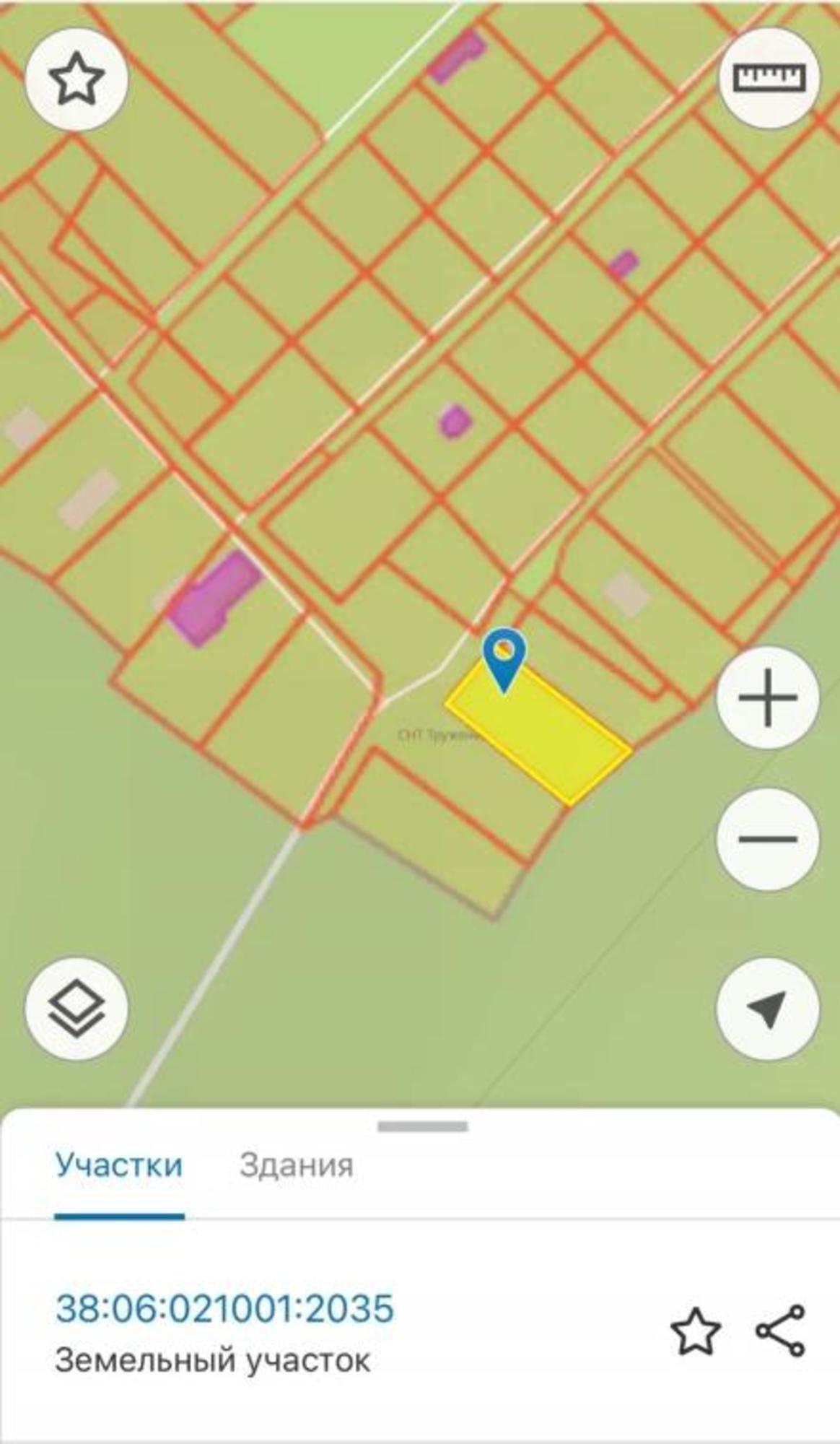Screen dimensions: 840x1444
Task: Open favorites star button on map
Action: pos(76,79)
